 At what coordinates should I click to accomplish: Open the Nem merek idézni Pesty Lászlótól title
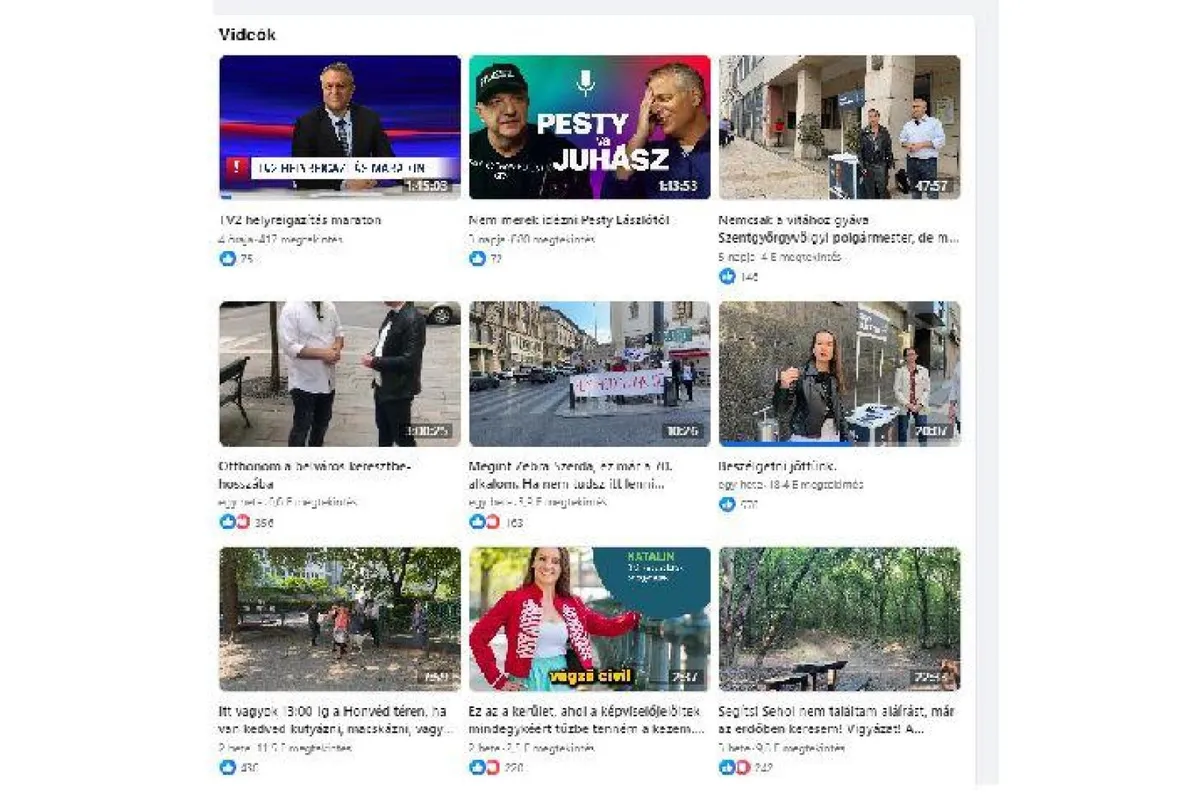[x=568, y=220]
